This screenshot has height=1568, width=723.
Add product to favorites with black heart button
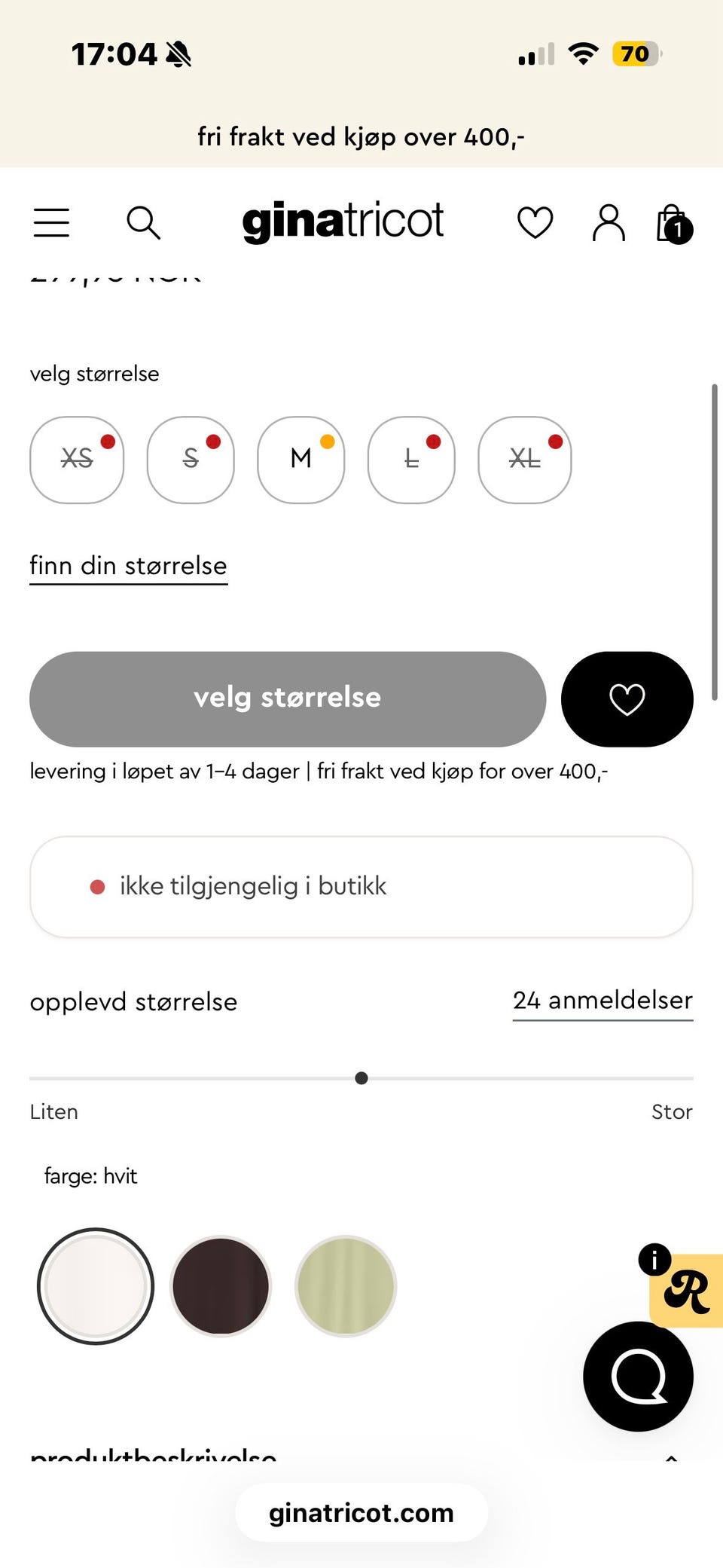coord(627,698)
